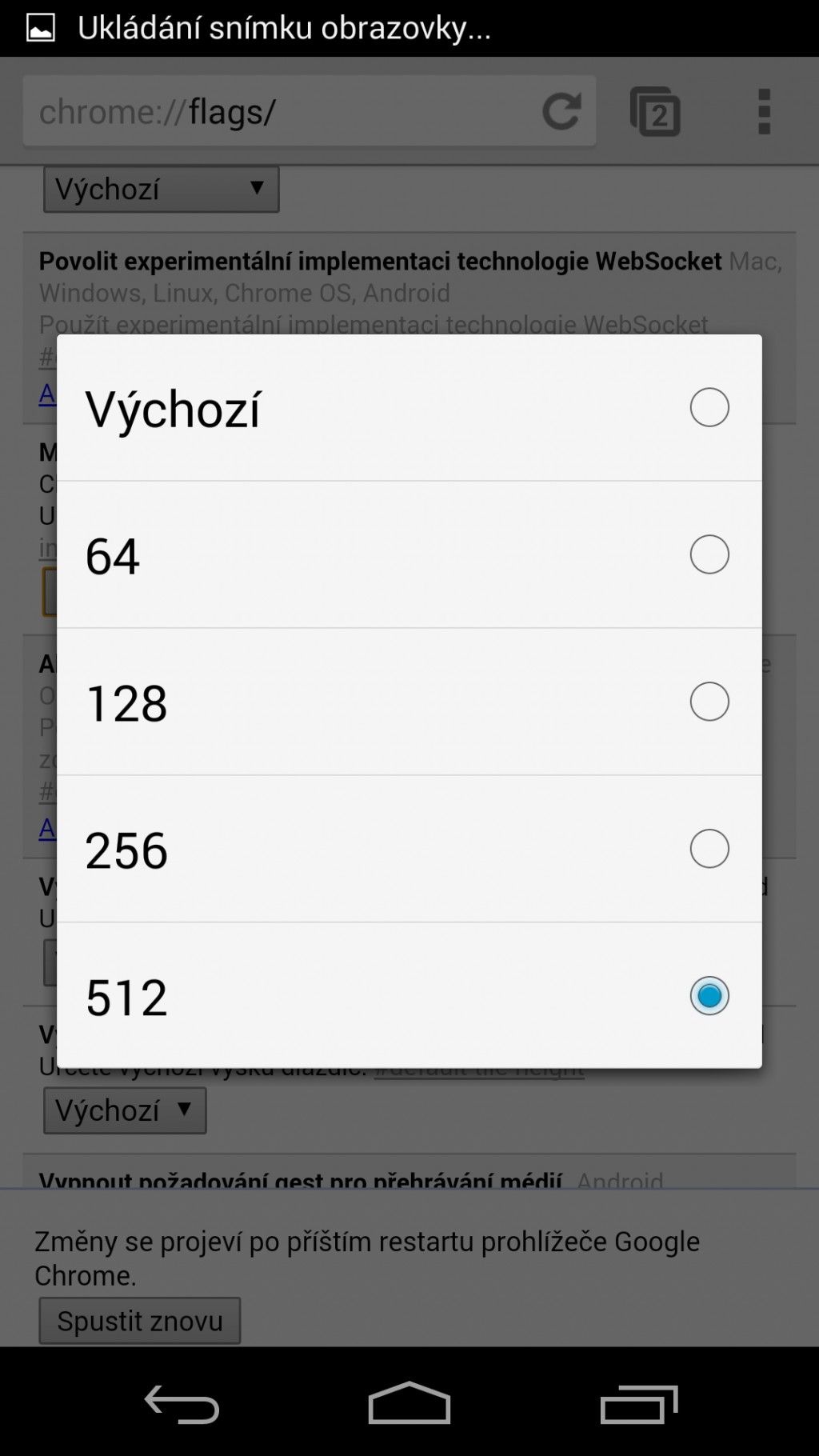Choose the 64 option
Image resolution: width=819 pixels, height=1456 pixels.
tap(409, 554)
